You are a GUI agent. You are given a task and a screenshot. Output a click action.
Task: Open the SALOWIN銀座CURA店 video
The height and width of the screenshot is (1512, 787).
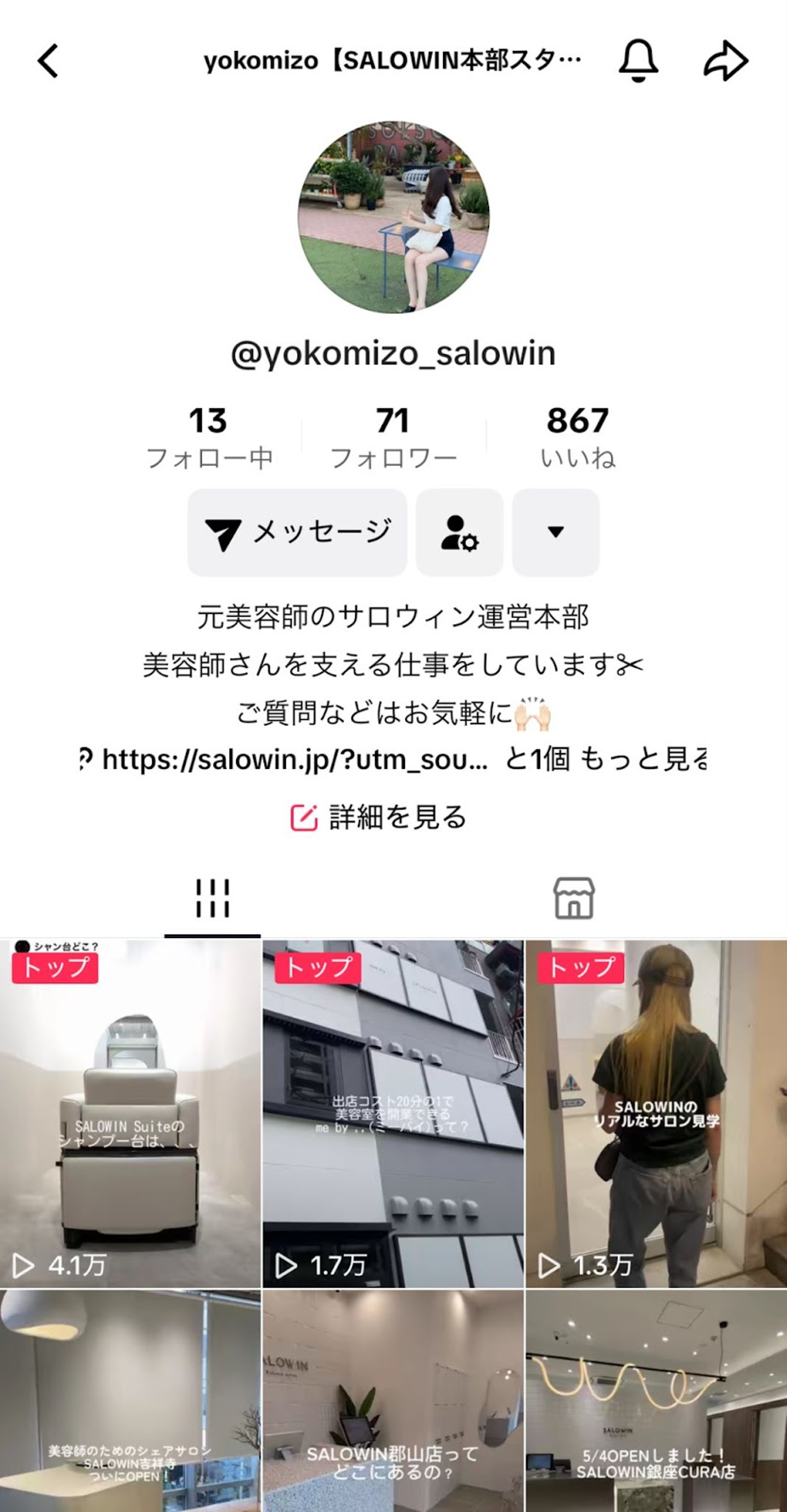[656, 1403]
